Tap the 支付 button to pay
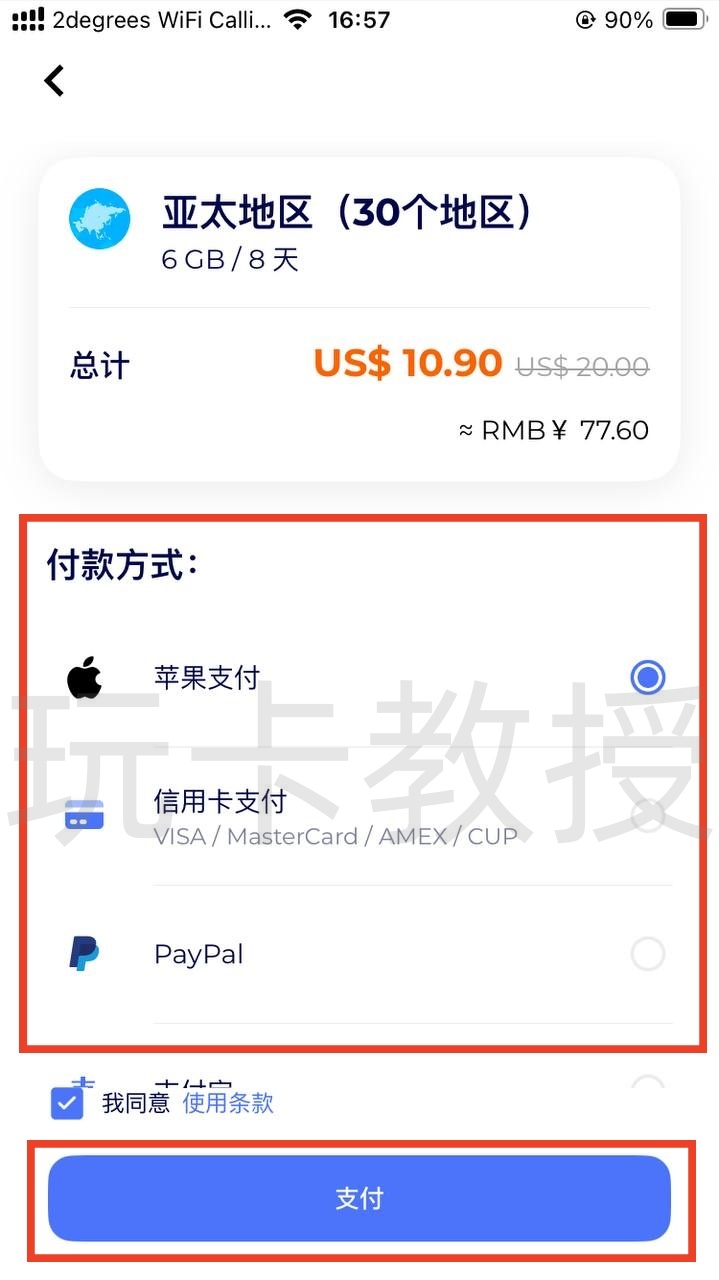Screen dimensions: 719x1280 pyautogui.click(x=359, y=1198)
